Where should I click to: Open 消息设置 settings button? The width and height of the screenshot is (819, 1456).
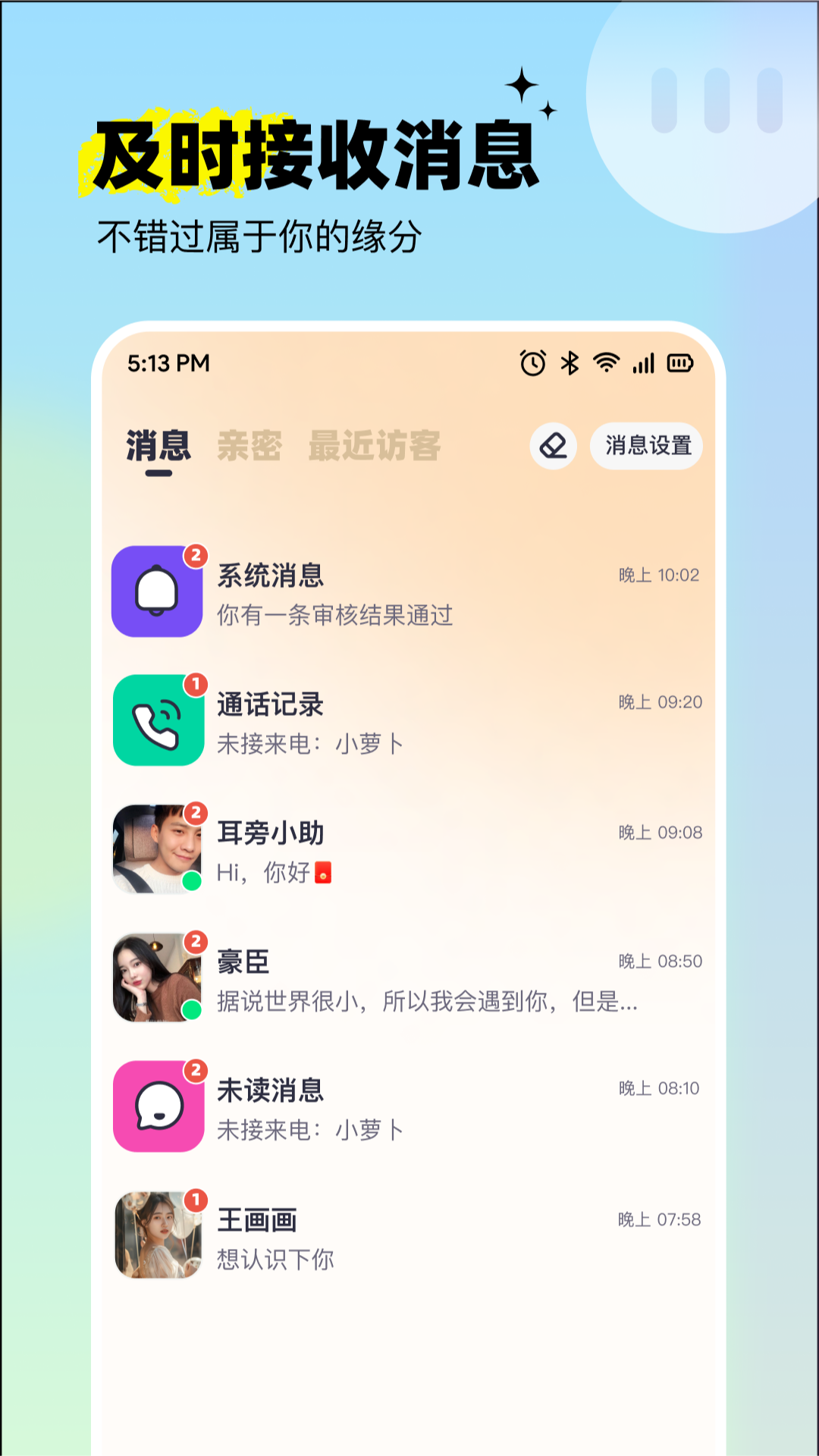(x=645, y=447)
